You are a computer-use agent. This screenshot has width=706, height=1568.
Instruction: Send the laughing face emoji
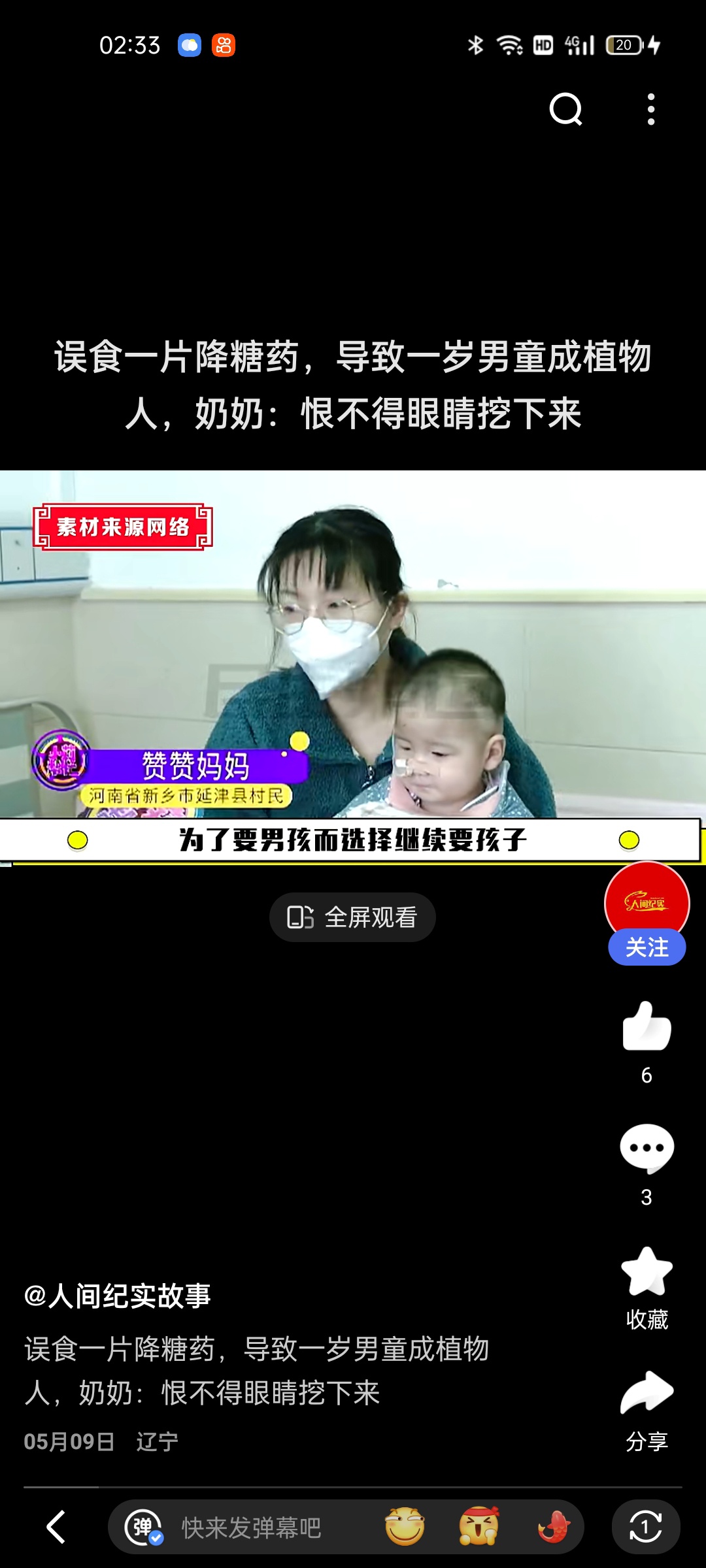(405, 1527)
